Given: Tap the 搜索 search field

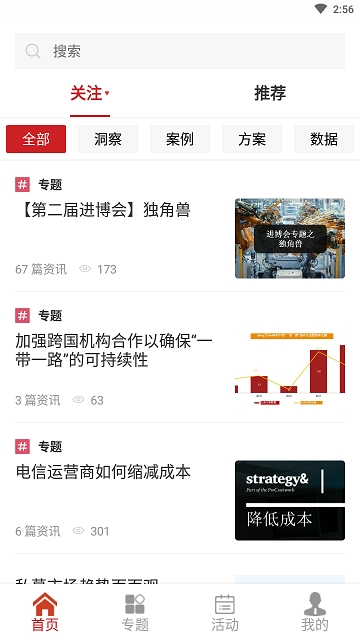Looking at the screenshot, I should pos(180,51).
